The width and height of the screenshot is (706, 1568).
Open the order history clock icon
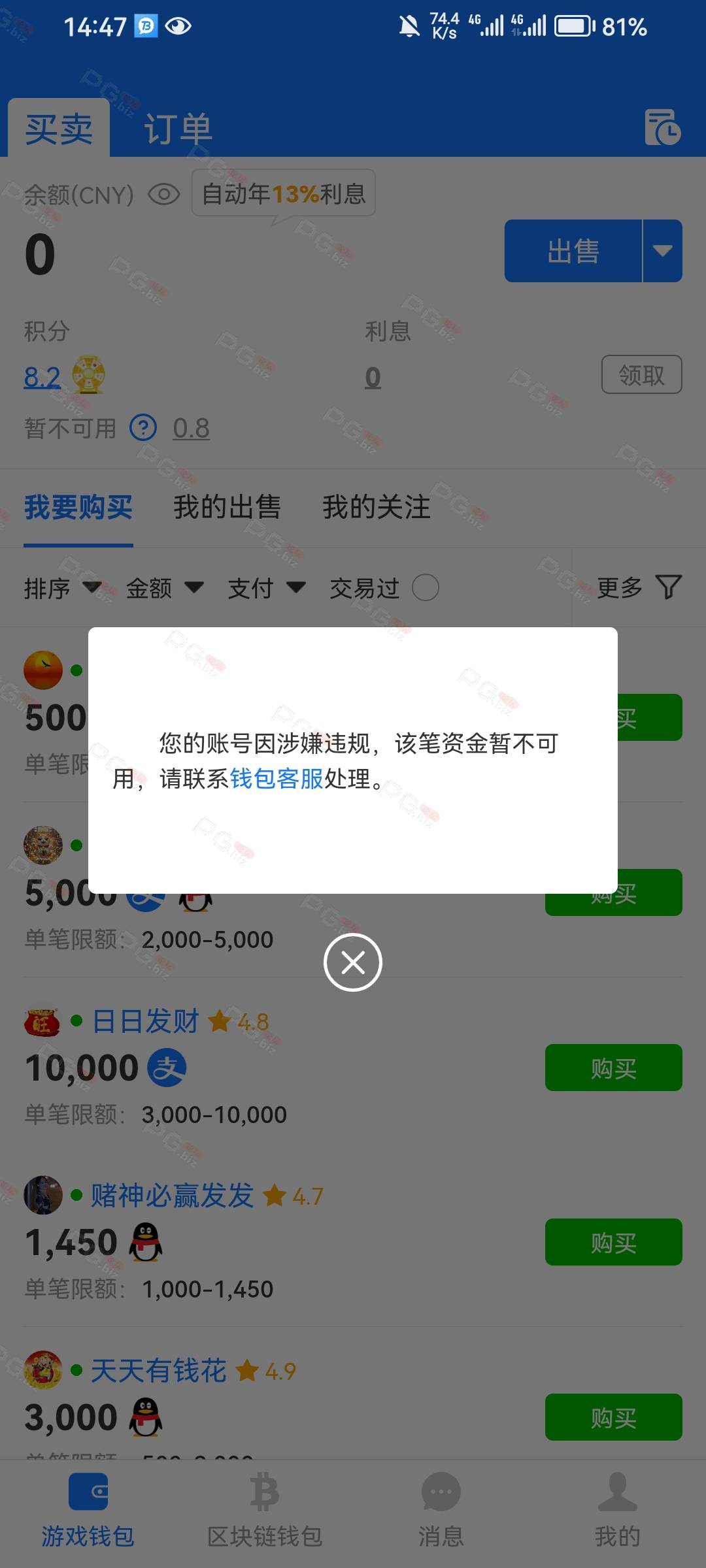[663, 127]
